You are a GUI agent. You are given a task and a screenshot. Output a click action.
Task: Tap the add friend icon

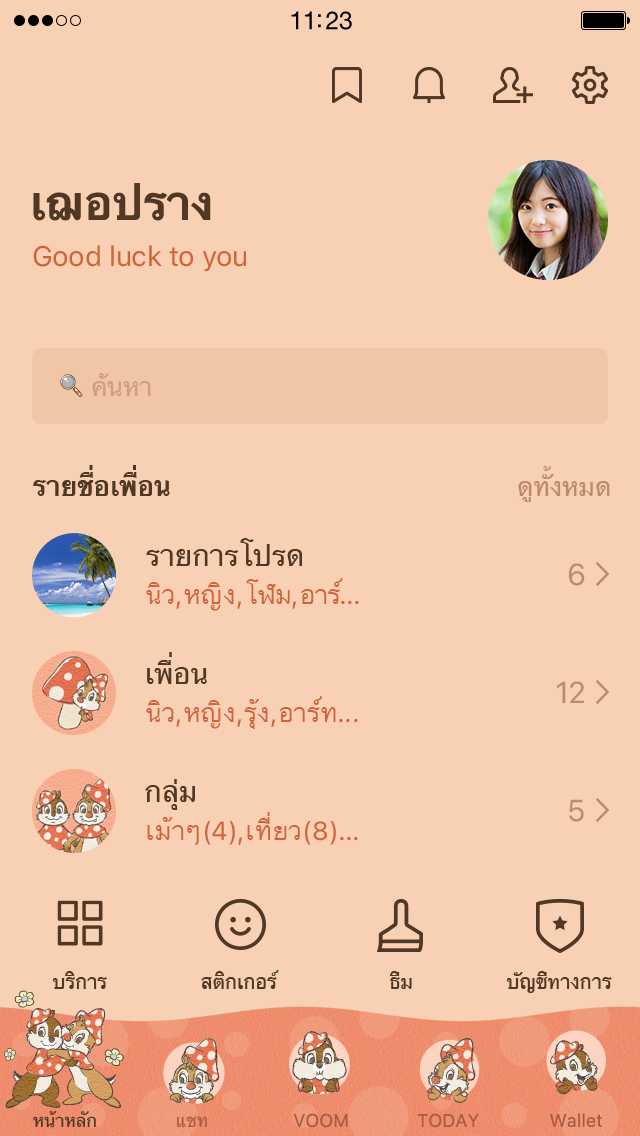512,85
